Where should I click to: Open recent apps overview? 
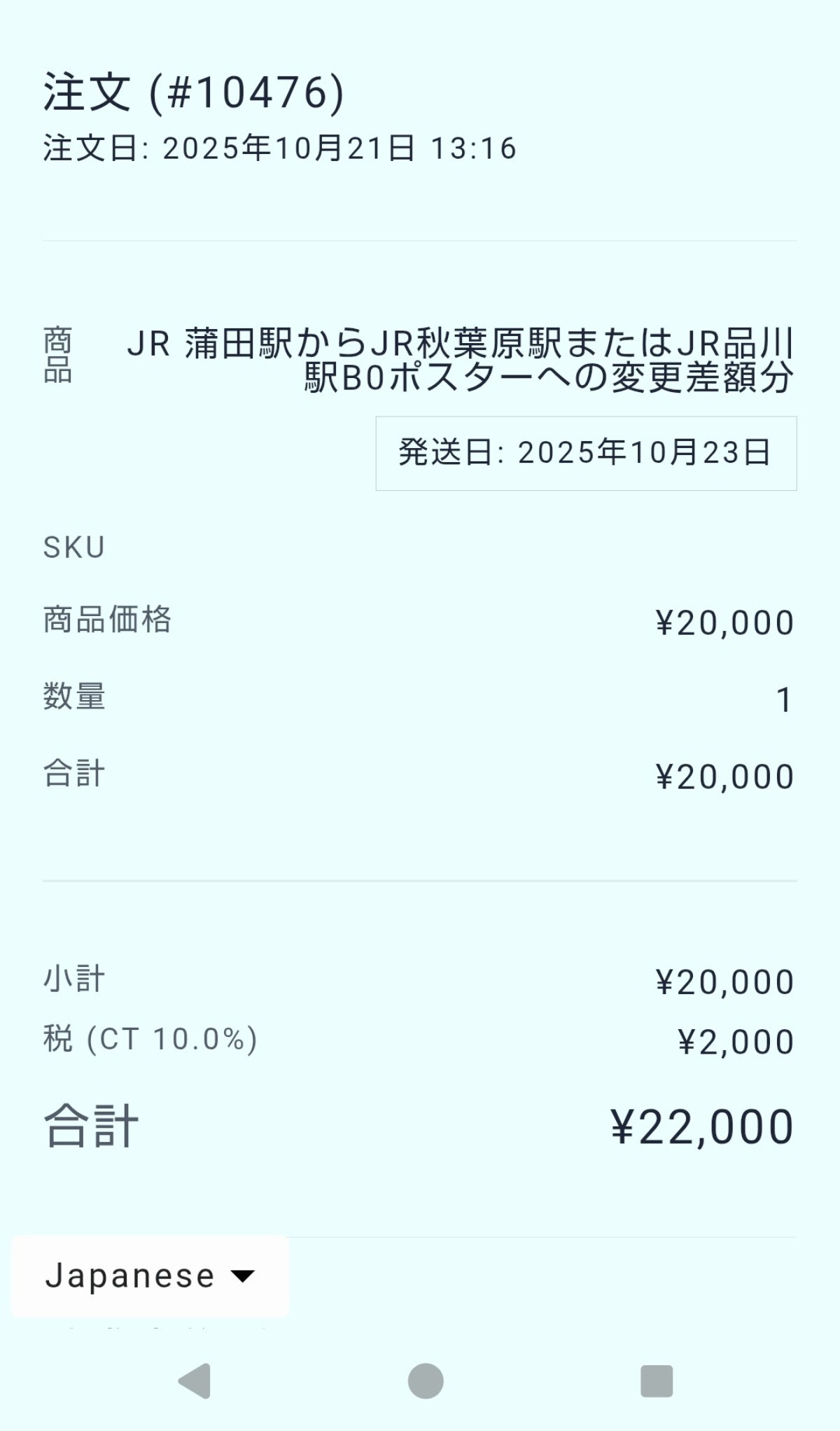point(657,1381)
